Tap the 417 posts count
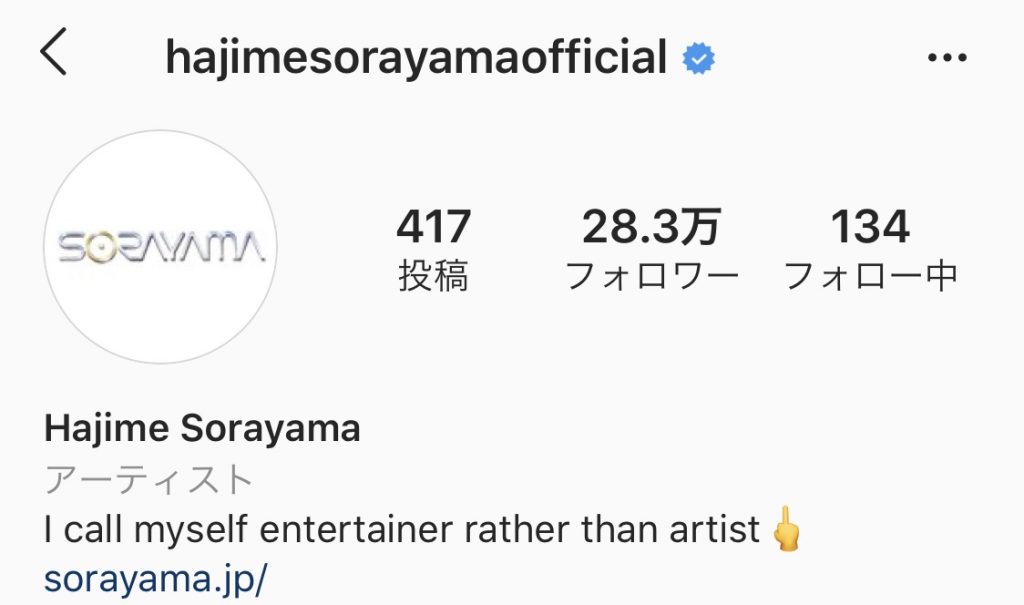Viewport: 1024px width, 605px height. (x=433, y=249)
